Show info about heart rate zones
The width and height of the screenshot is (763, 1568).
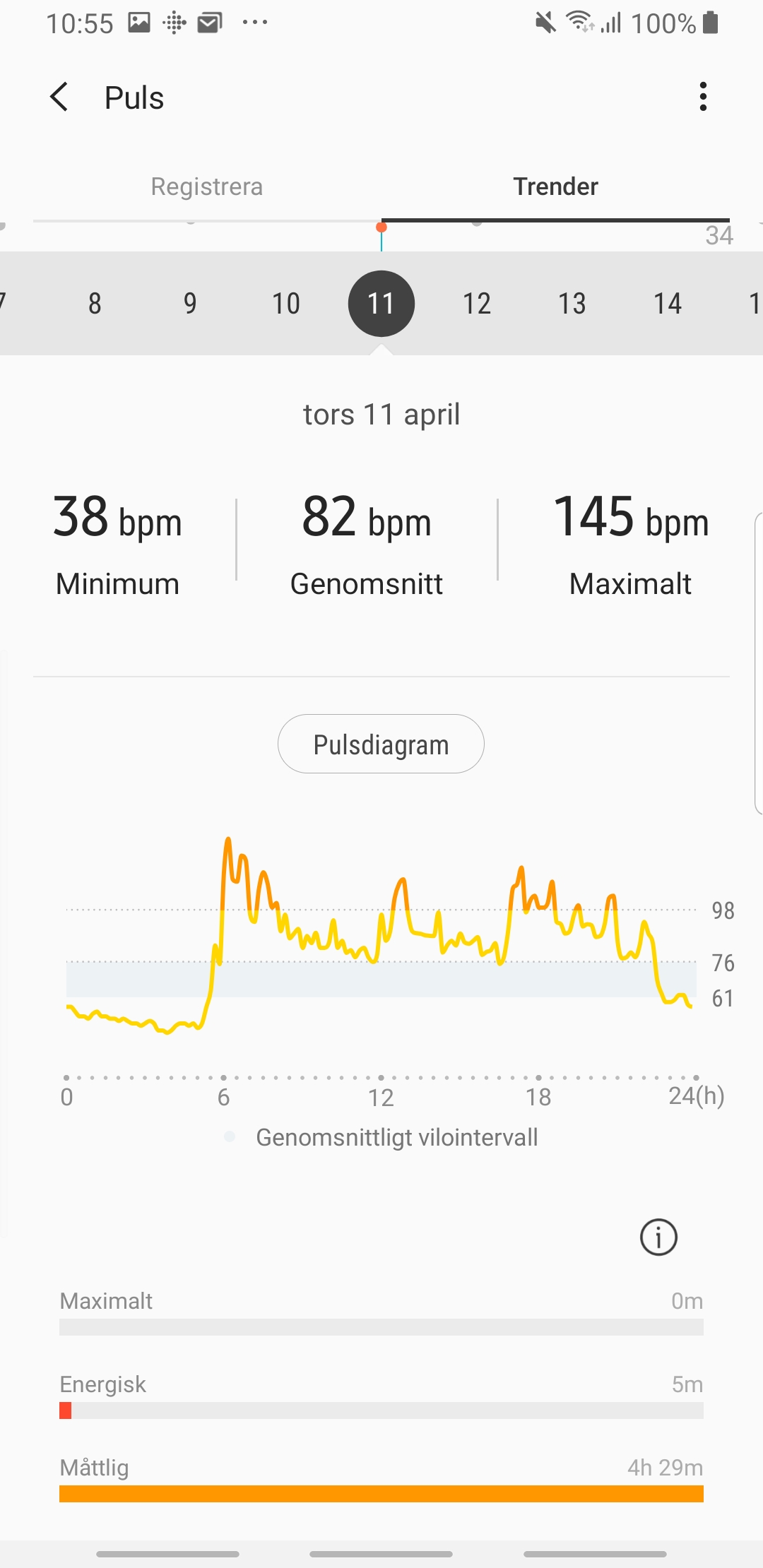tap(658, 1237)
